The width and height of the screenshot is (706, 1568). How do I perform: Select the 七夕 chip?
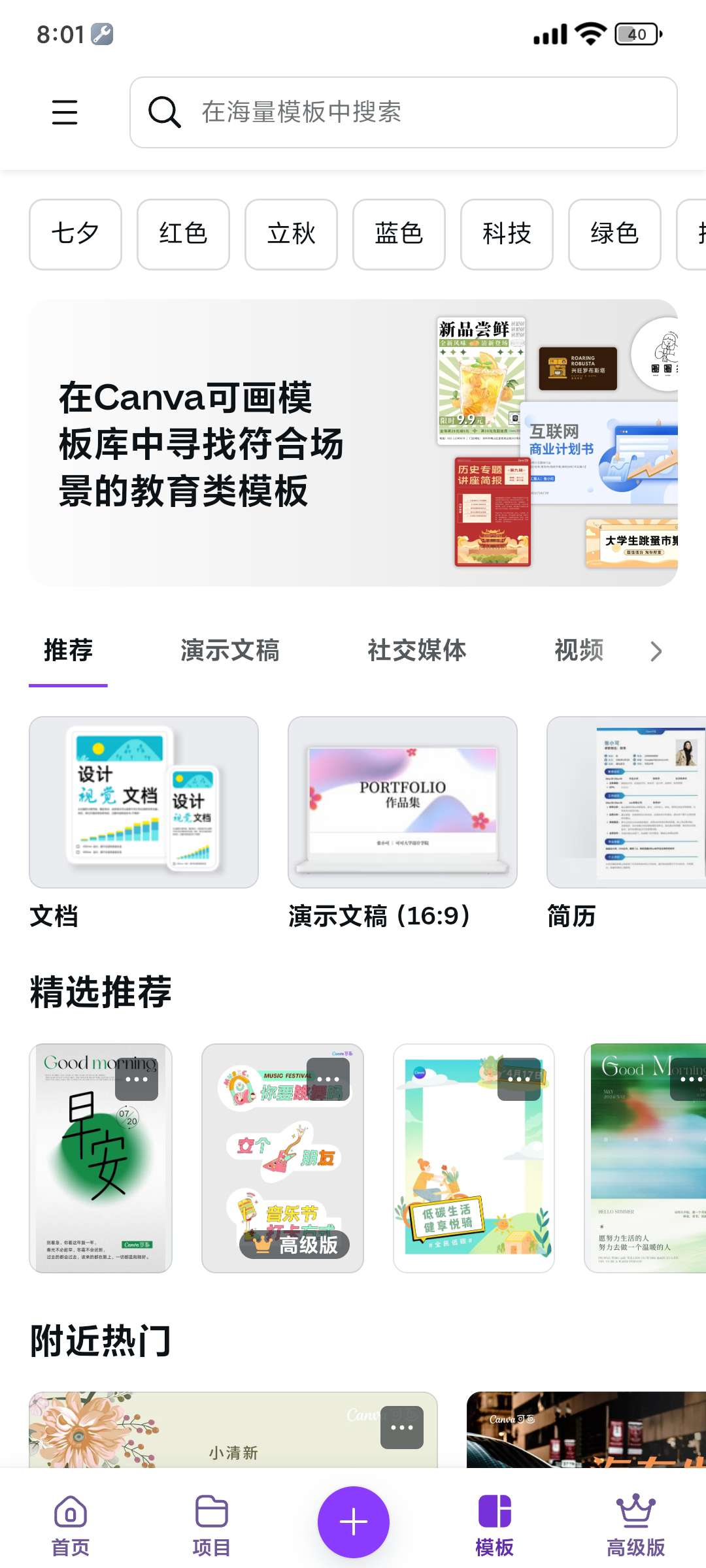pos(75,234)
